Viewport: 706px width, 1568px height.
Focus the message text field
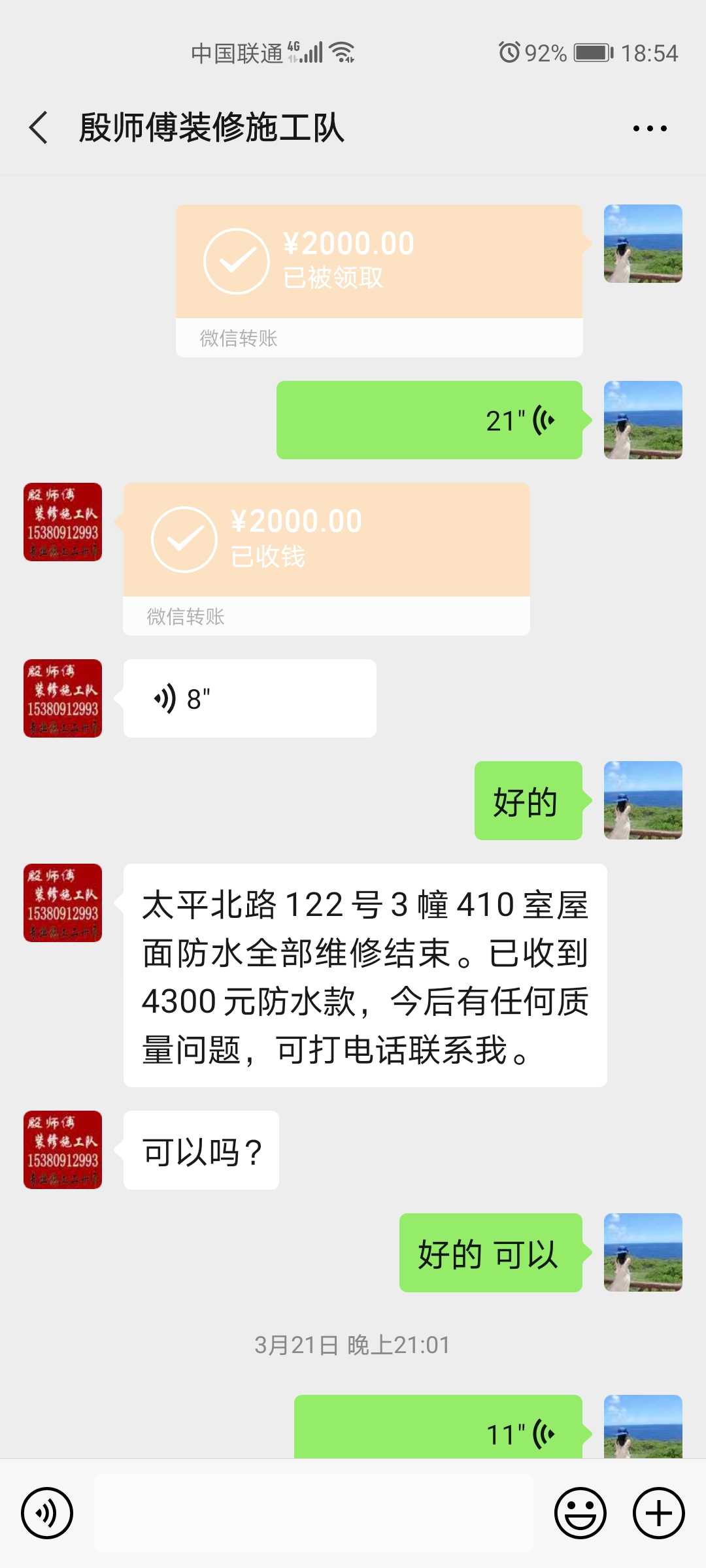(x=314, y=1512)
